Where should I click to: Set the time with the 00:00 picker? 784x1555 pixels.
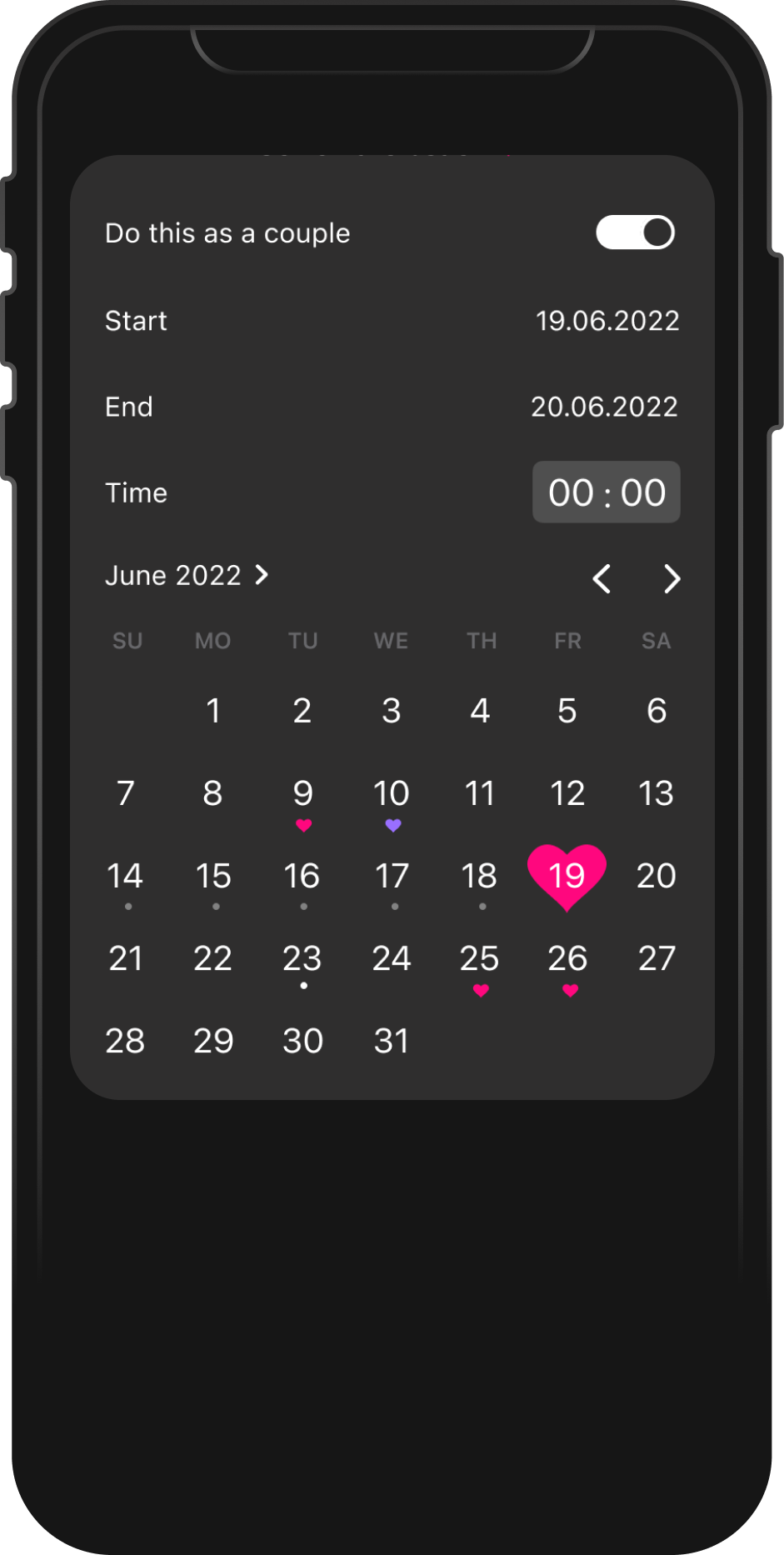[x=607, y=492]
